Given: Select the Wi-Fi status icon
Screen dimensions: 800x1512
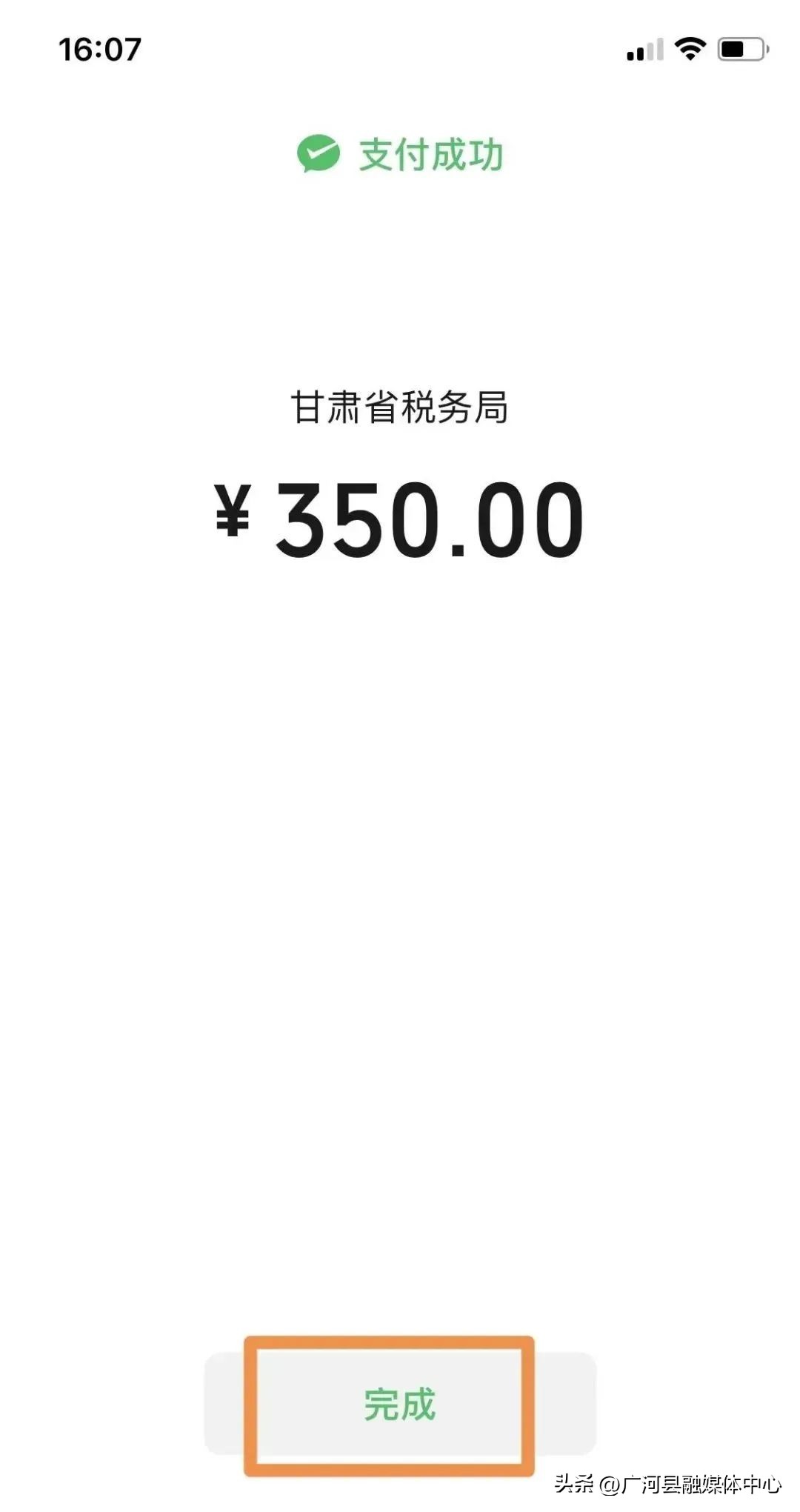Looking at the screenshot, I should pos(690,49).
